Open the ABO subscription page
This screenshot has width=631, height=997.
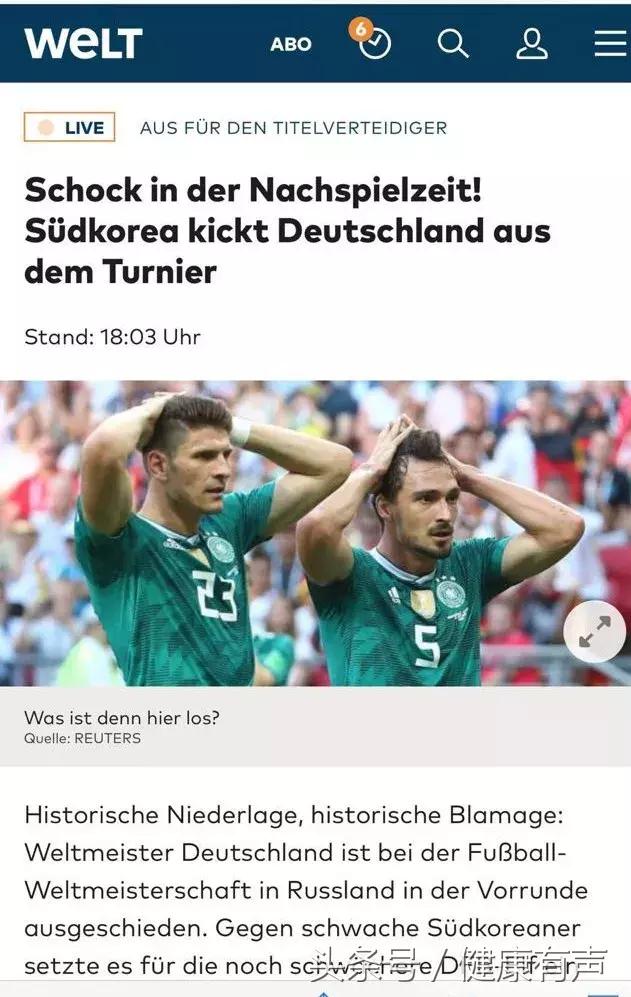pos(291,44)
